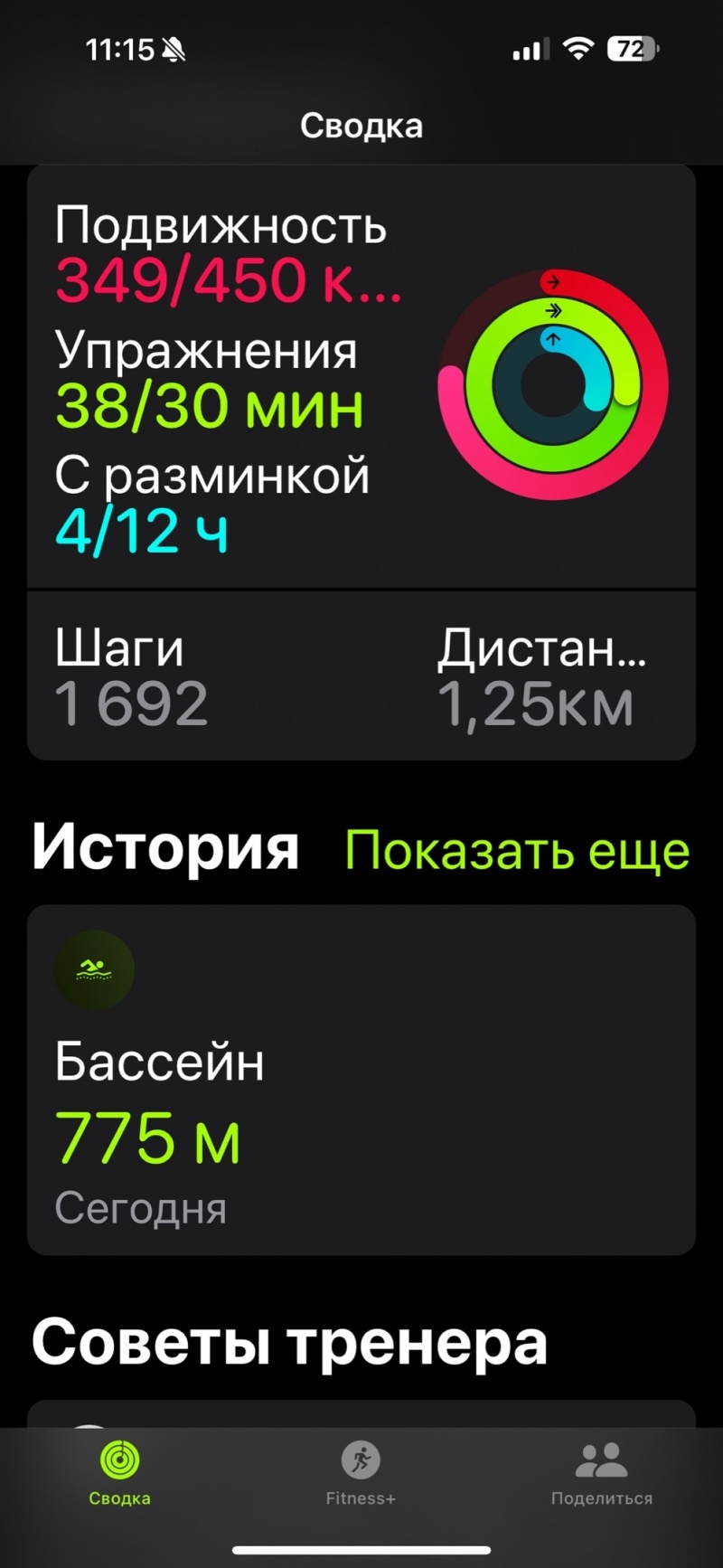The height and width of the screenshot is (1568, 723).
Task: Switch to the Поделиться tab
Action: tap(601, 1472)
